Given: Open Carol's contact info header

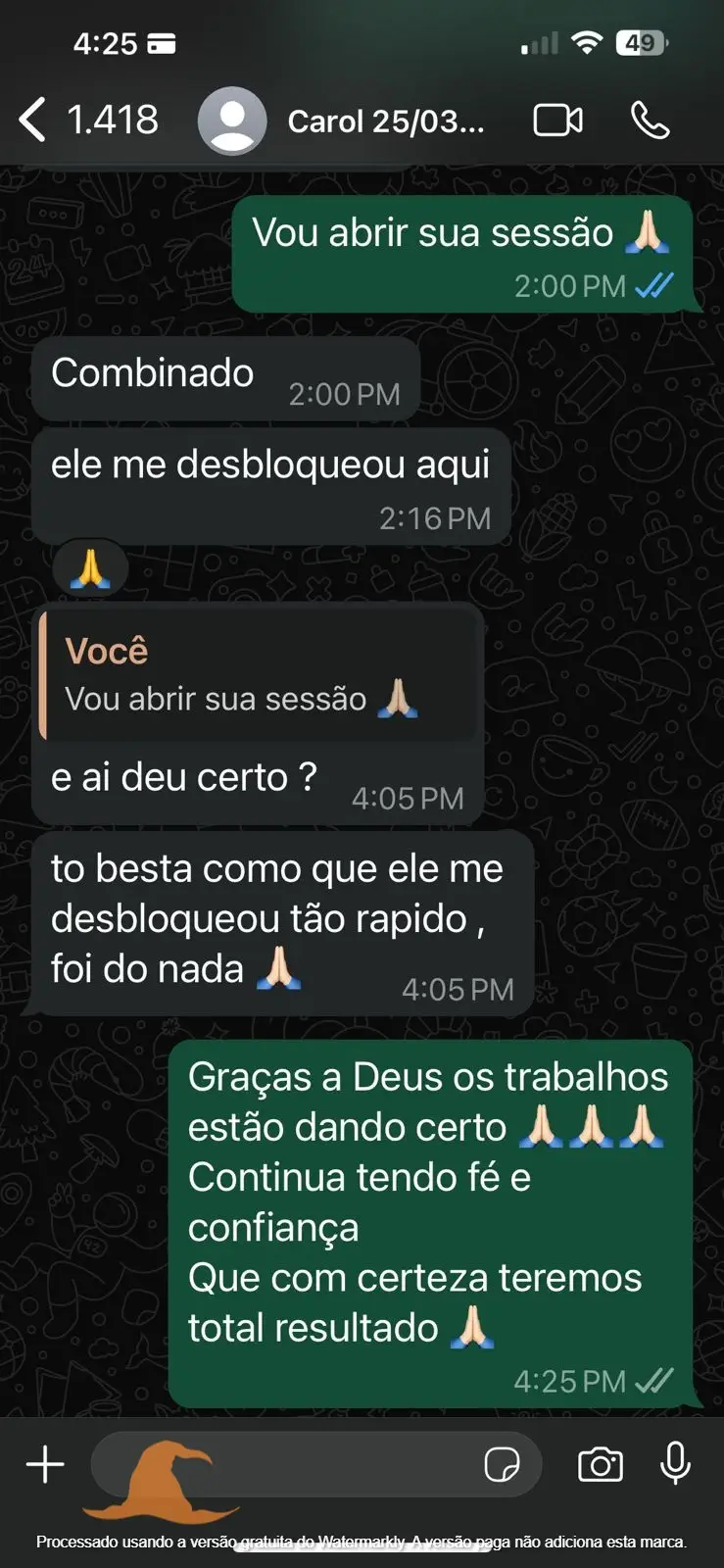Looking at the screenshot, I should [x=384, y=122].
